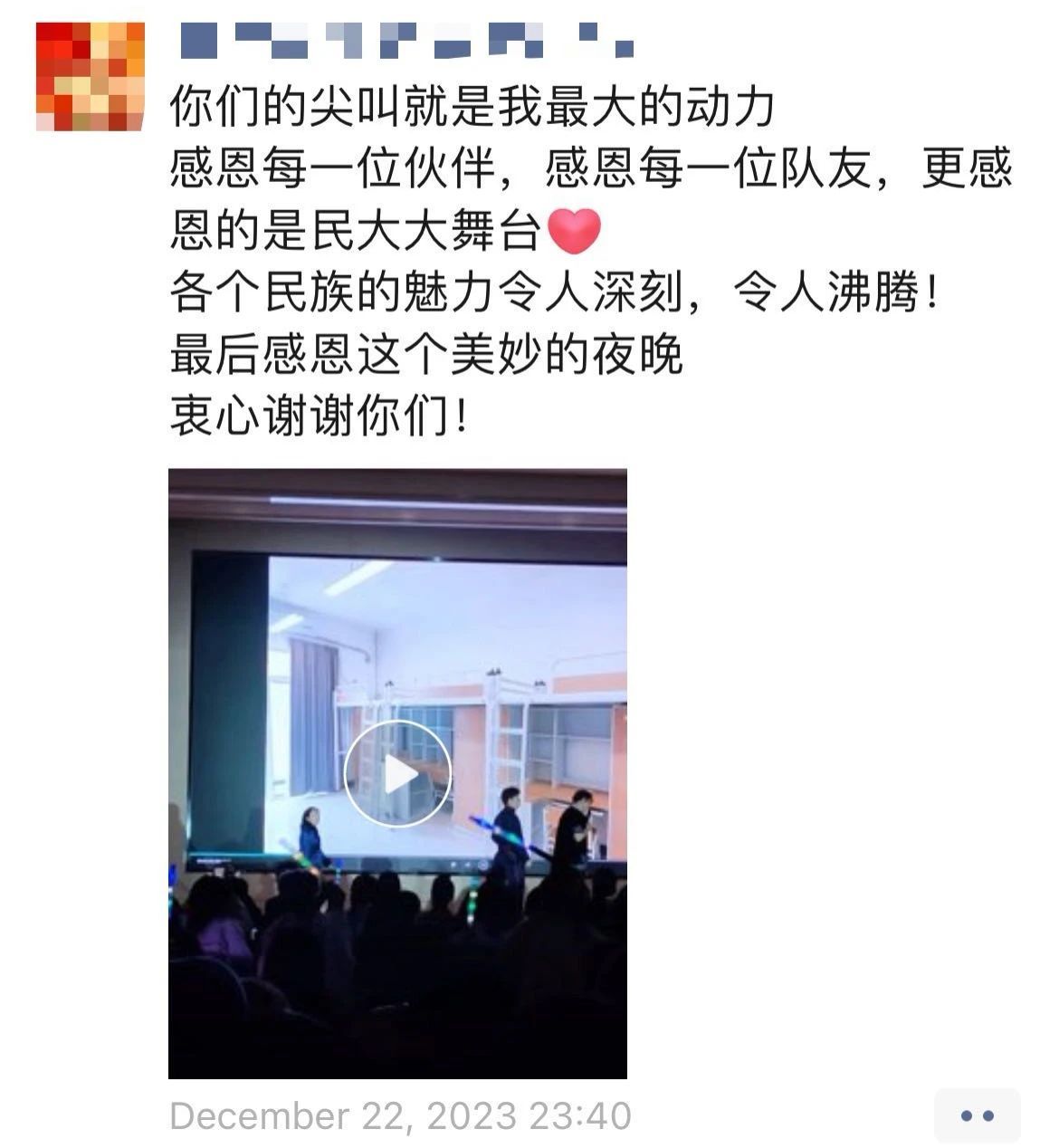This screenshot has height=1148, width=1059.
Task: Open the poster's profile picture
Action: pyautogui.click(x=90, y=76)
